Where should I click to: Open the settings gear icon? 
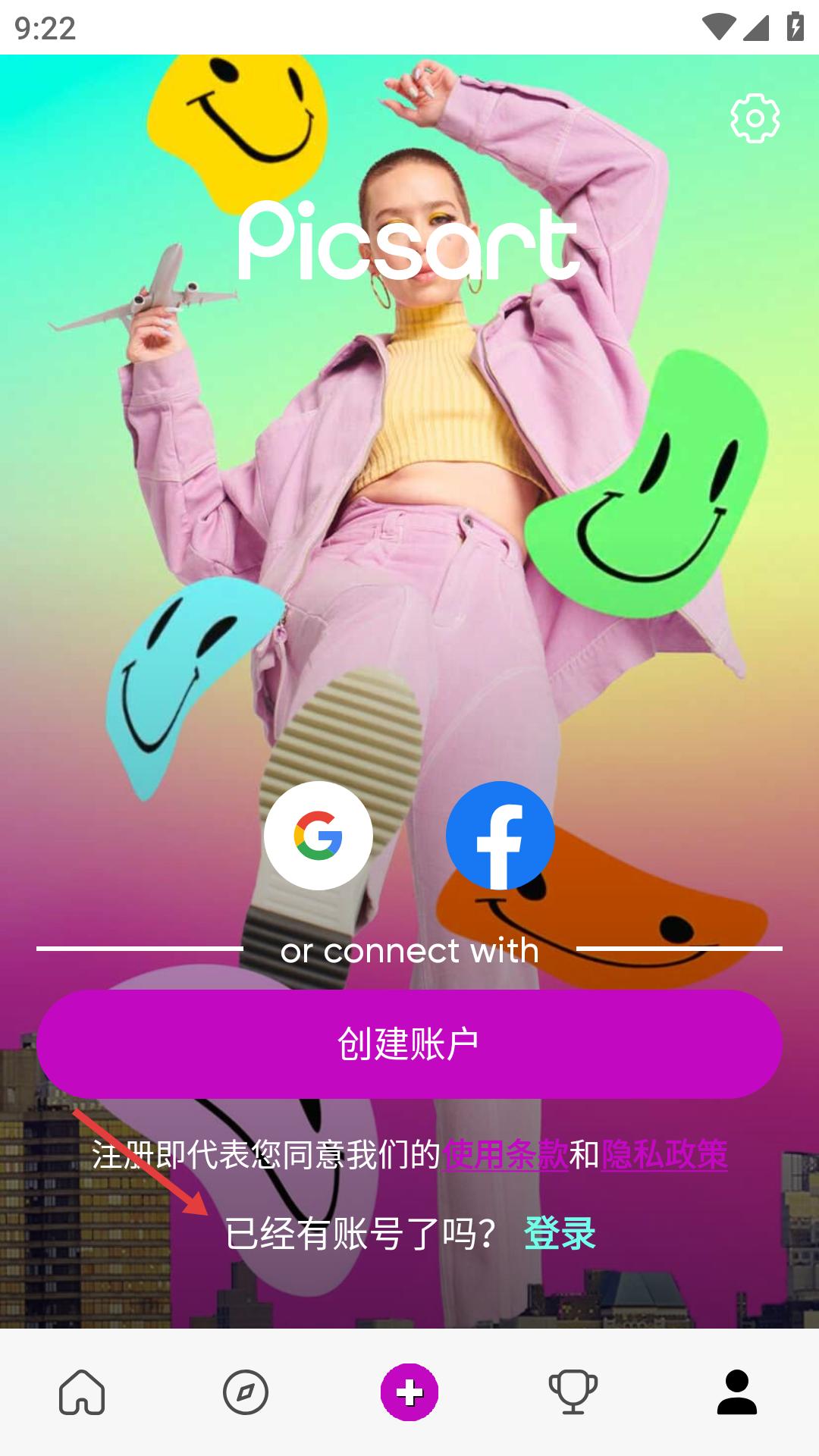pyautogui.click(x=755, y=118)
